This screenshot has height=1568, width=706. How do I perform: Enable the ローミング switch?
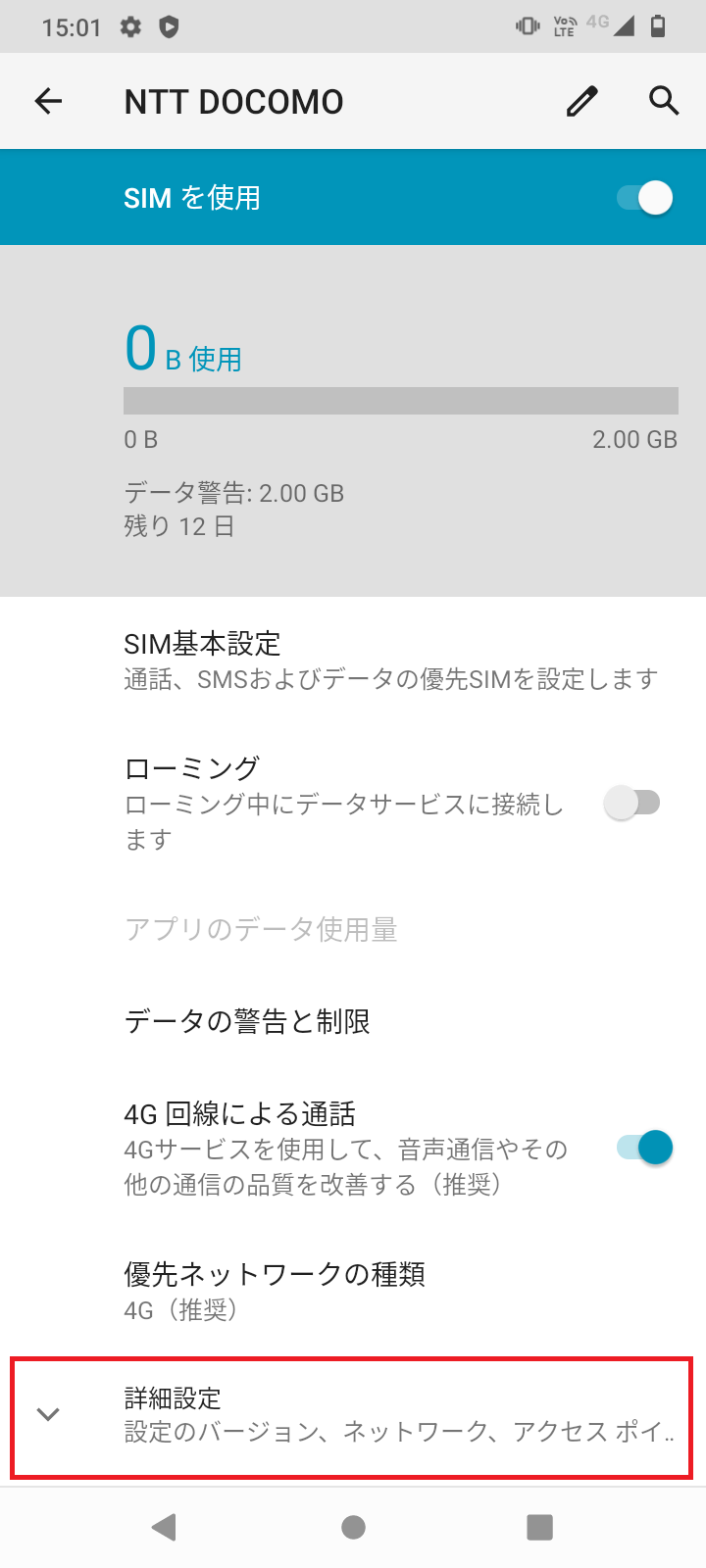(632, 803)
